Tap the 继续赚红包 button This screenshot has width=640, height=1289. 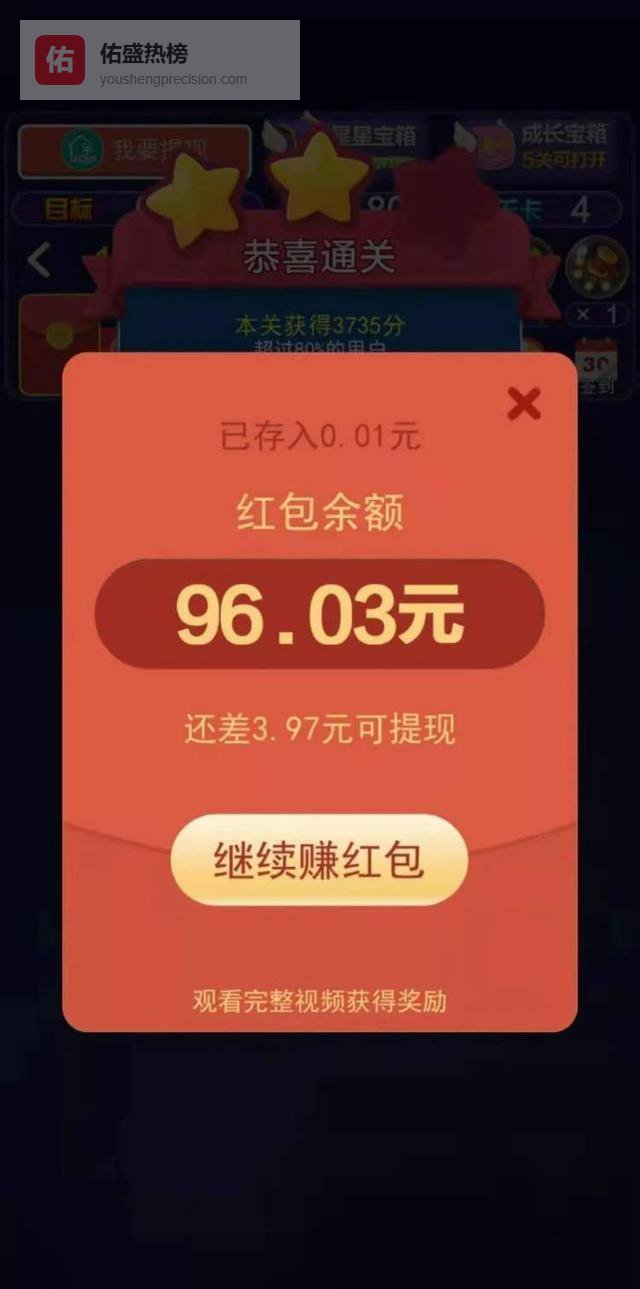319,860
